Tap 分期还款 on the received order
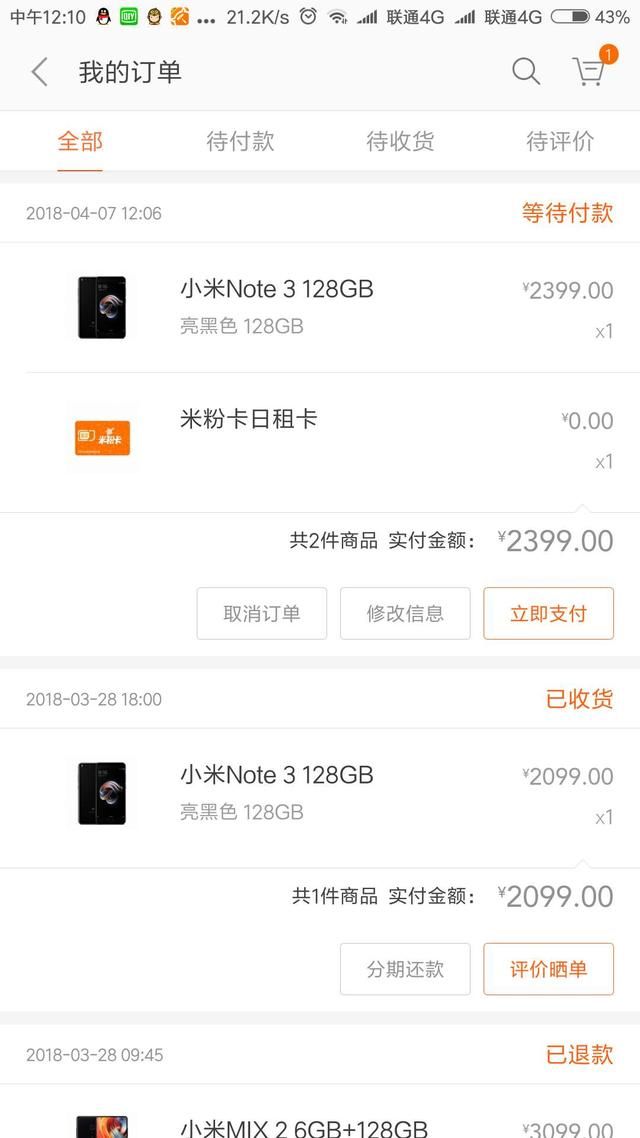 tap(405, 968)
